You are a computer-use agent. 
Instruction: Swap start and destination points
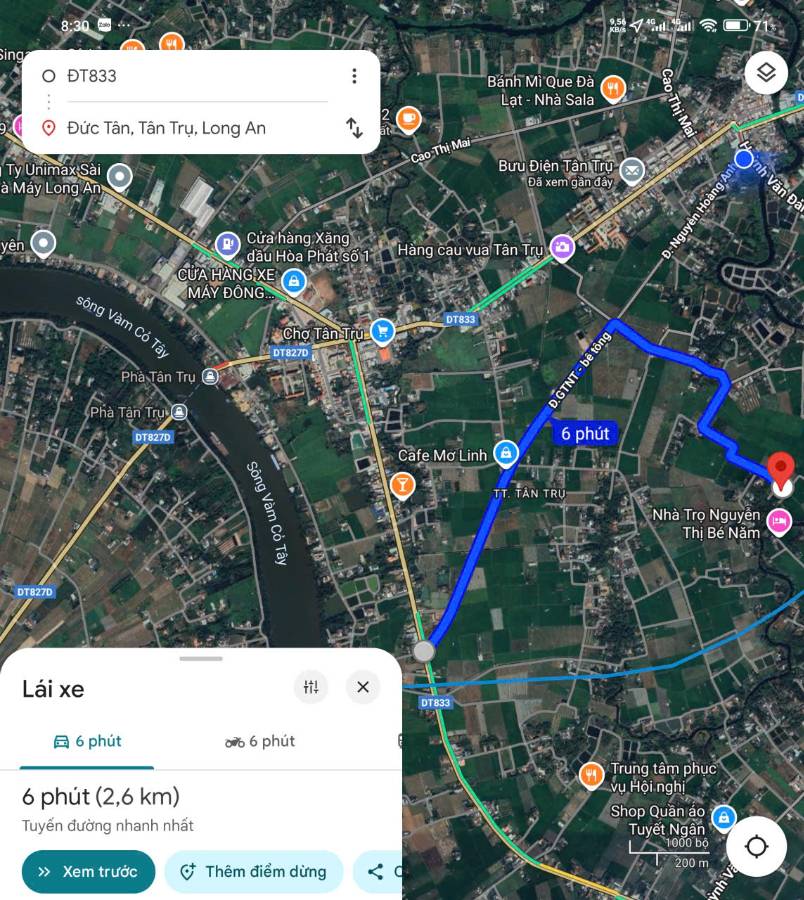pos(354,128)
